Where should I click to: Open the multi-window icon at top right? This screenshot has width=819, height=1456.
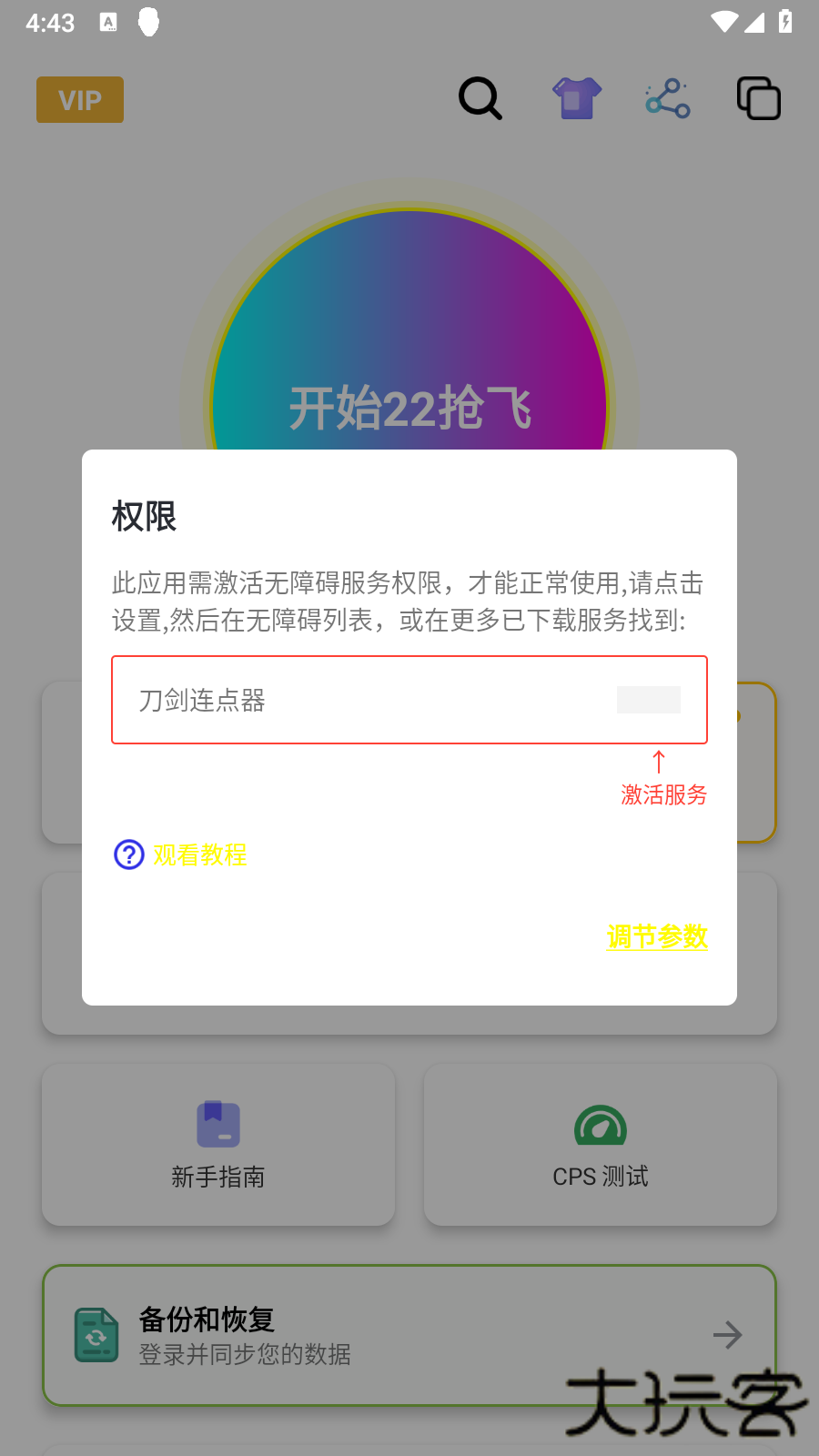point(758,98)
